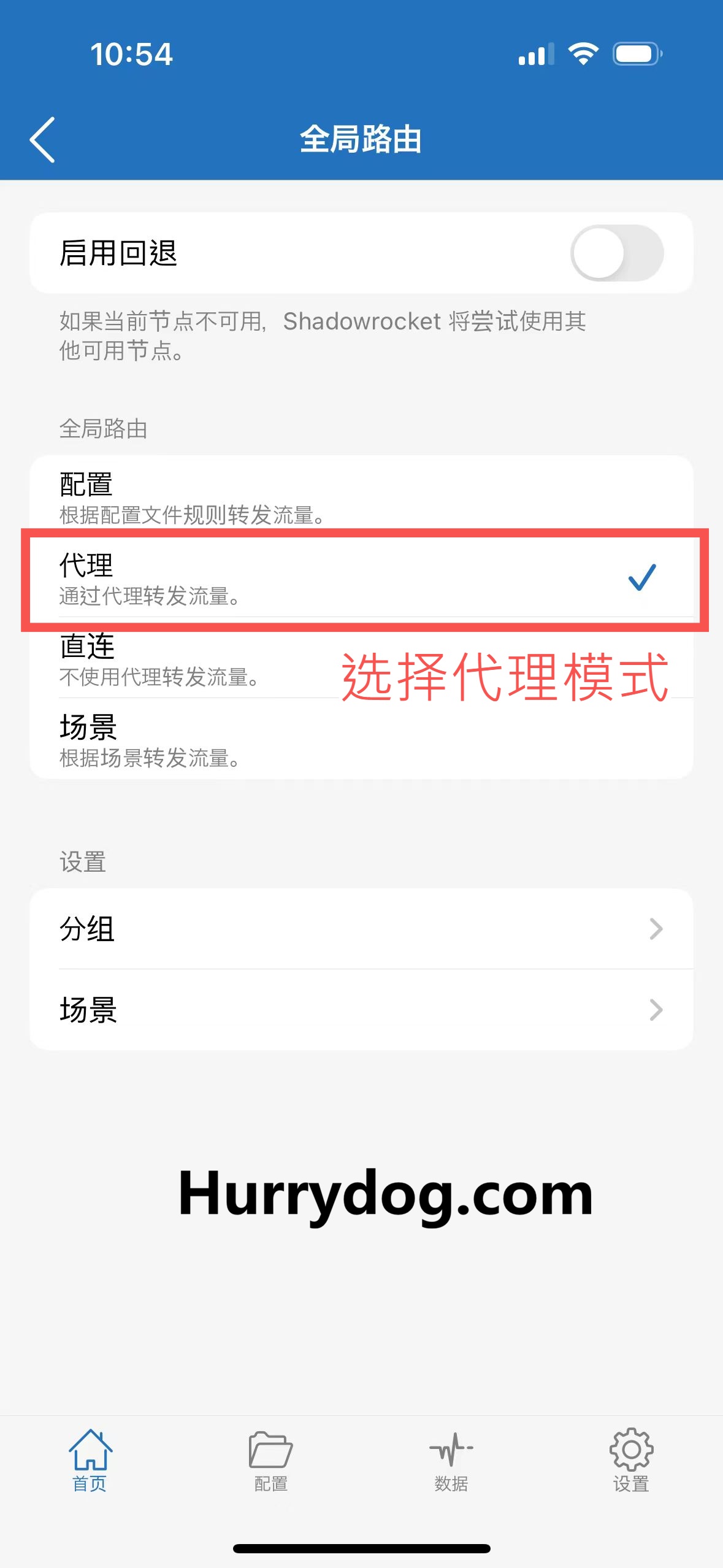Go back from 全局路由 screen
Image resolution: width=723 pixels, height=1568 pixels.
coord(43,140)
